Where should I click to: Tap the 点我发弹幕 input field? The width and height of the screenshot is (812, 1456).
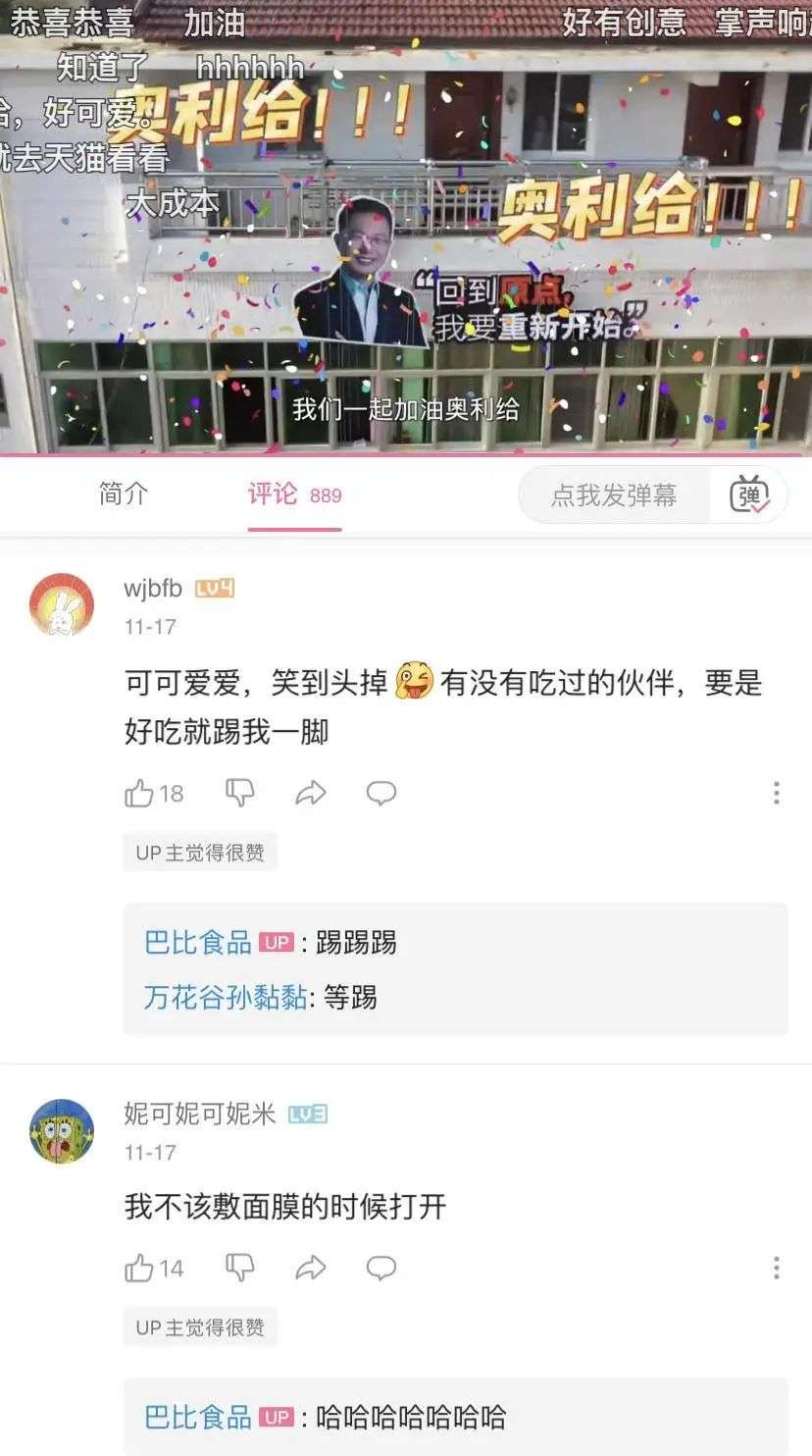pyautogui.click(x=614, y=495)
